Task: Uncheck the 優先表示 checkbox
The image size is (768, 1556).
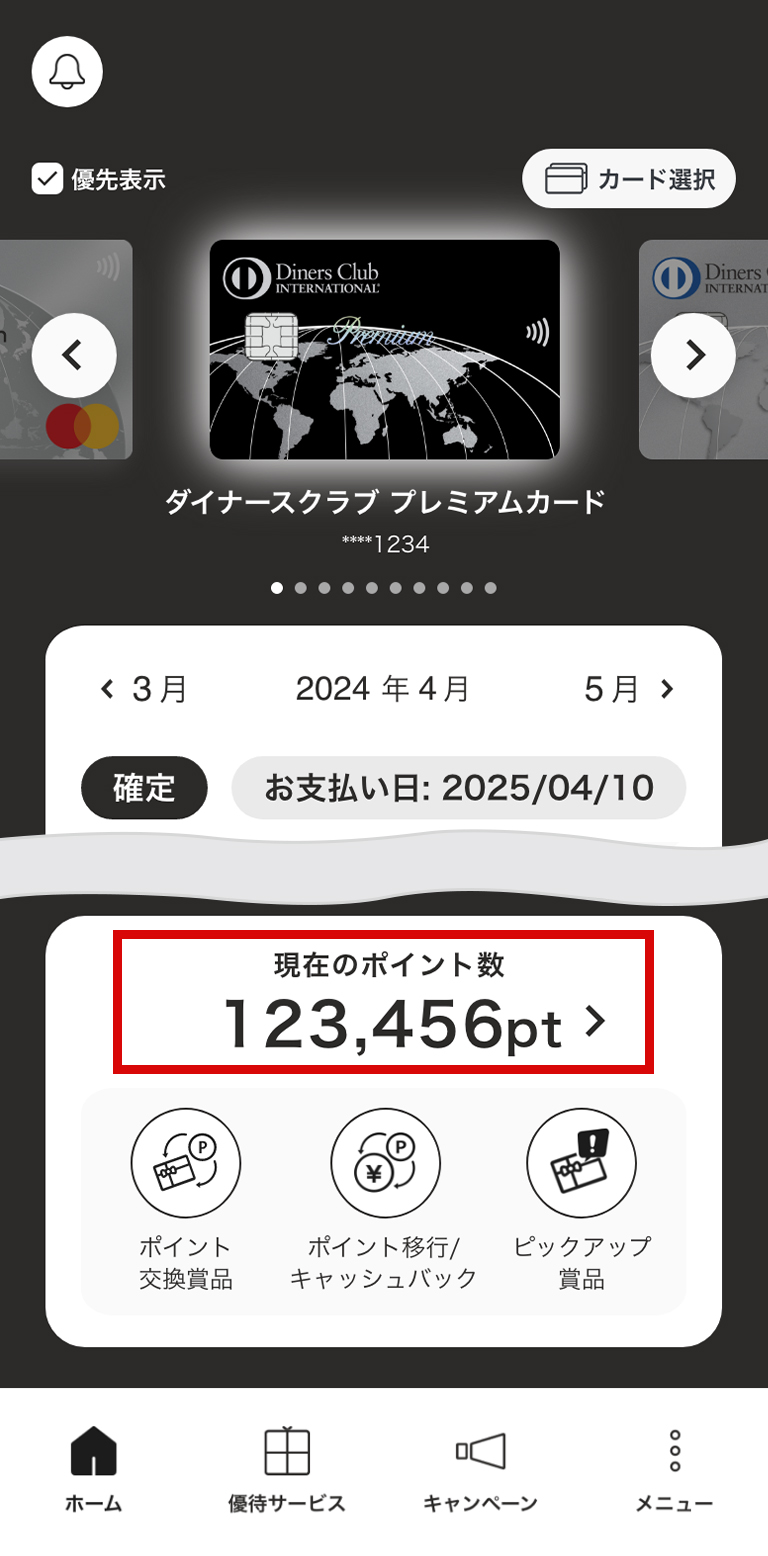Action: (x=47, y=180)
